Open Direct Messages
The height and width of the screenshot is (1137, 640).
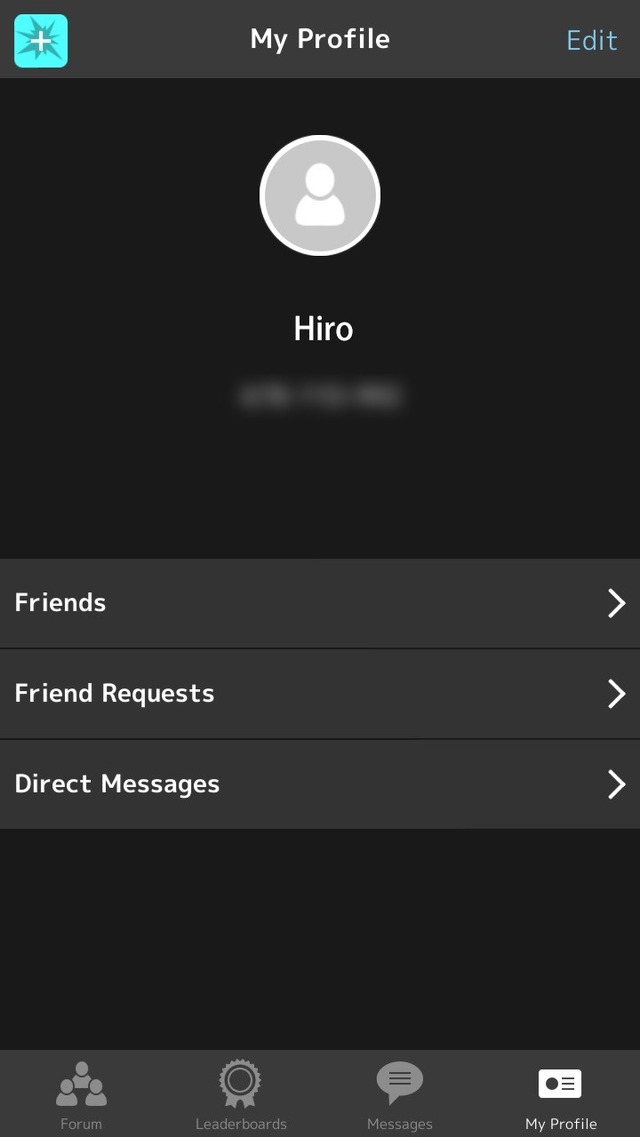(x=320, y=785)
